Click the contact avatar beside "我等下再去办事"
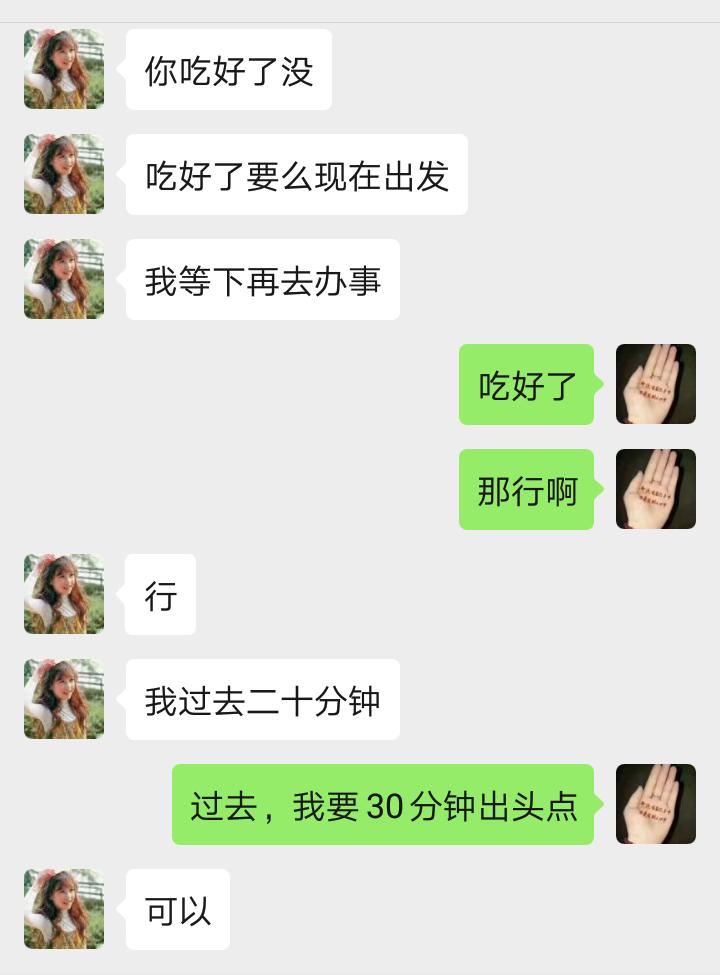720x975 pixels. [x=63, y=278]
